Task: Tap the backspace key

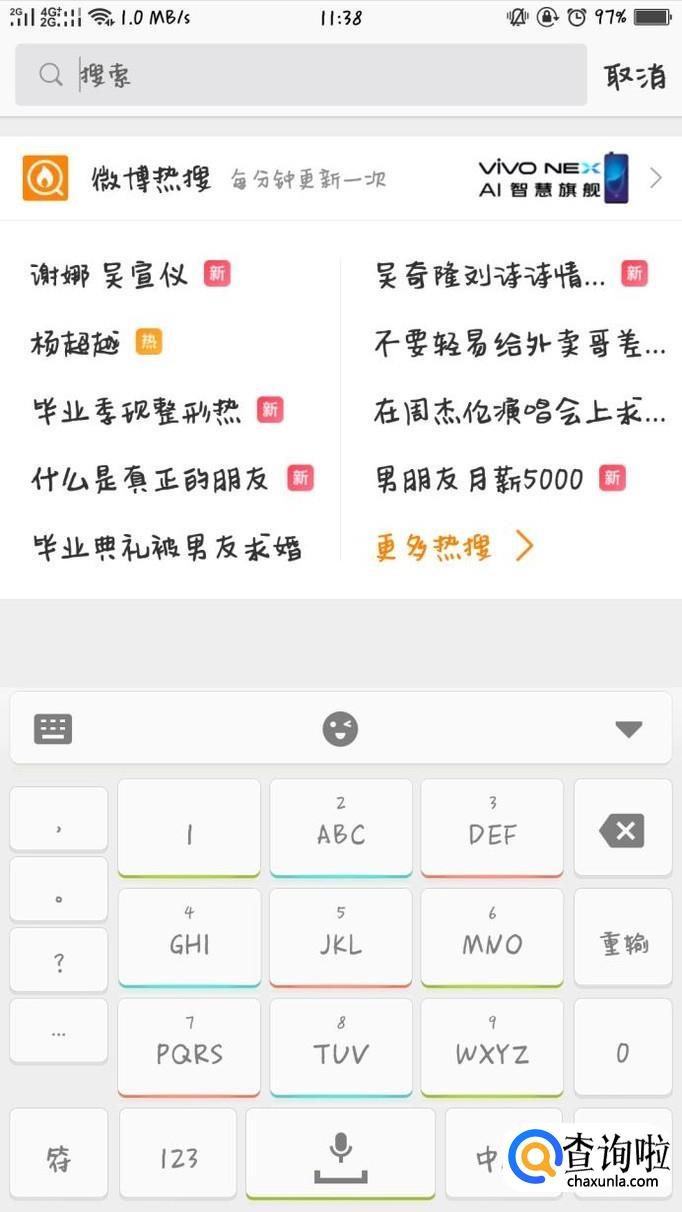Action: click(x=622, y=830)
